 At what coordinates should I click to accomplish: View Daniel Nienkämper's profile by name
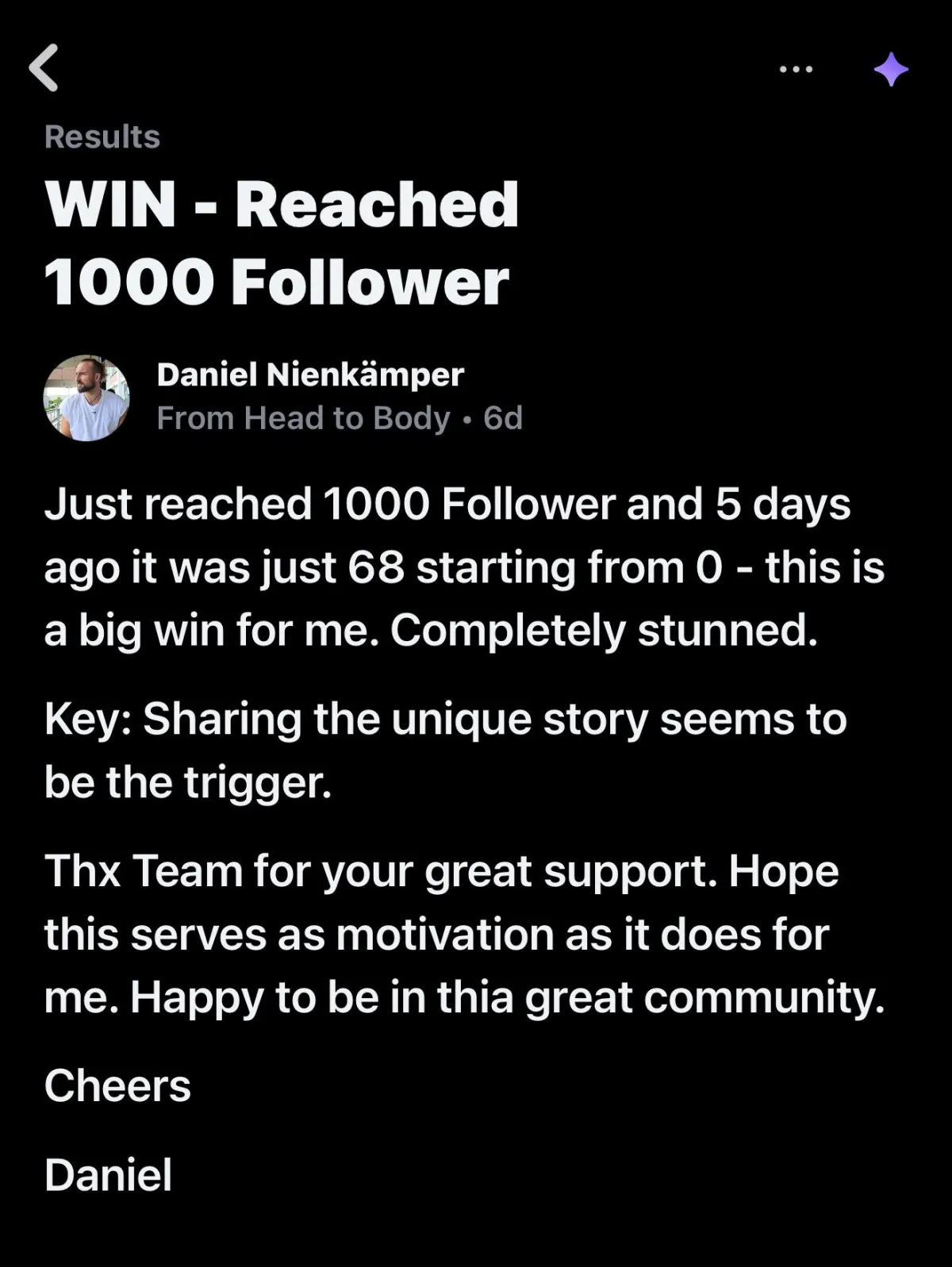click(x=310, y=374)
